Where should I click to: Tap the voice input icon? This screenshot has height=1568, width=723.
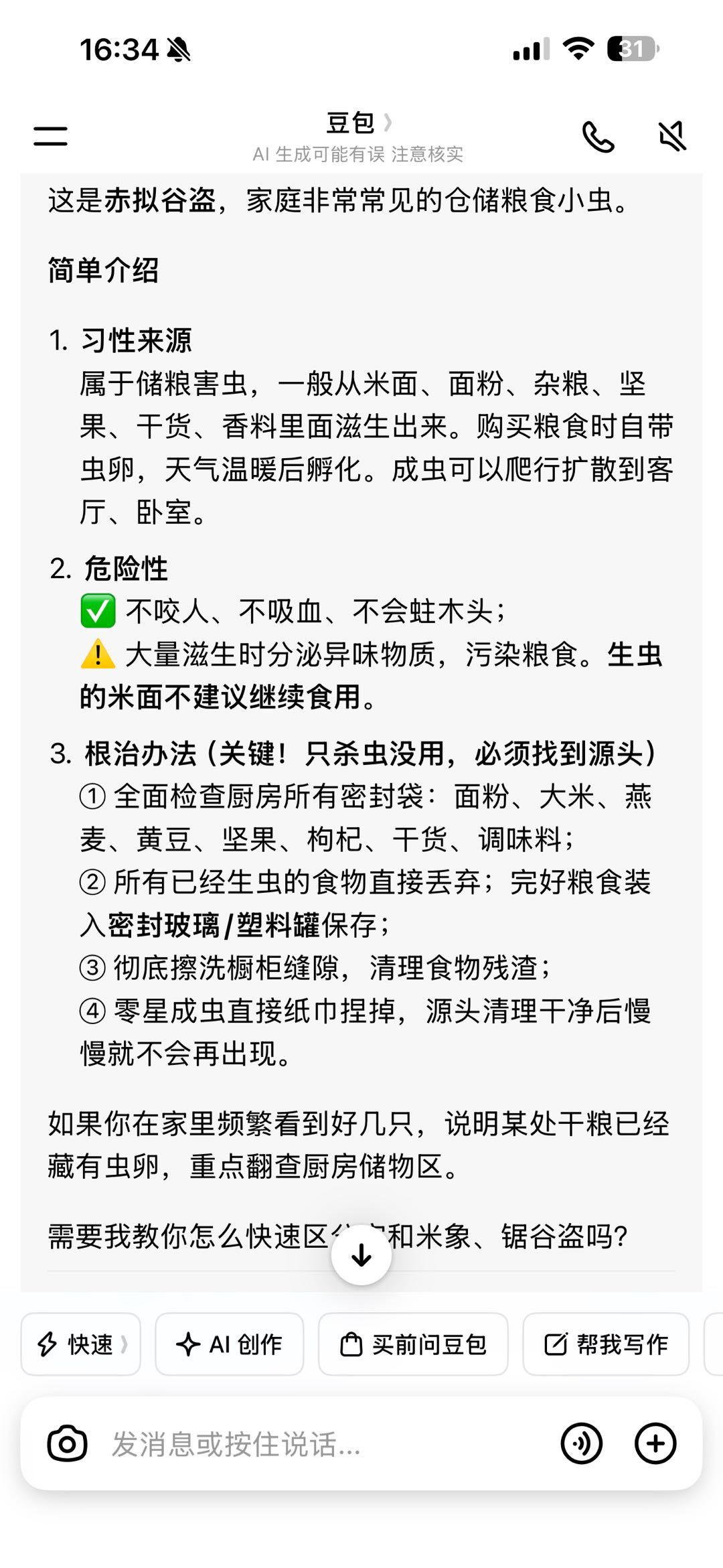(x=581, y=1443)
